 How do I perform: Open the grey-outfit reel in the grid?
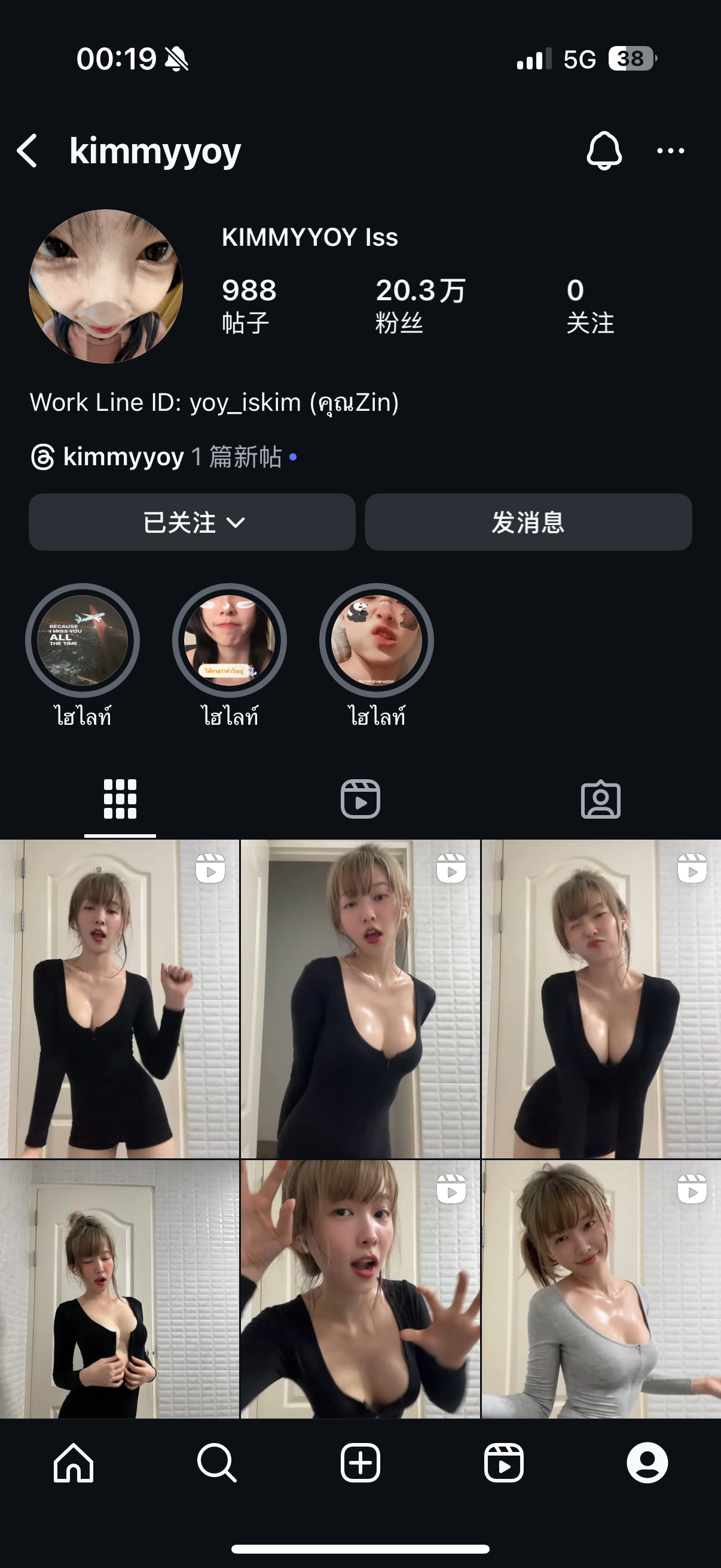[601, 1289]
